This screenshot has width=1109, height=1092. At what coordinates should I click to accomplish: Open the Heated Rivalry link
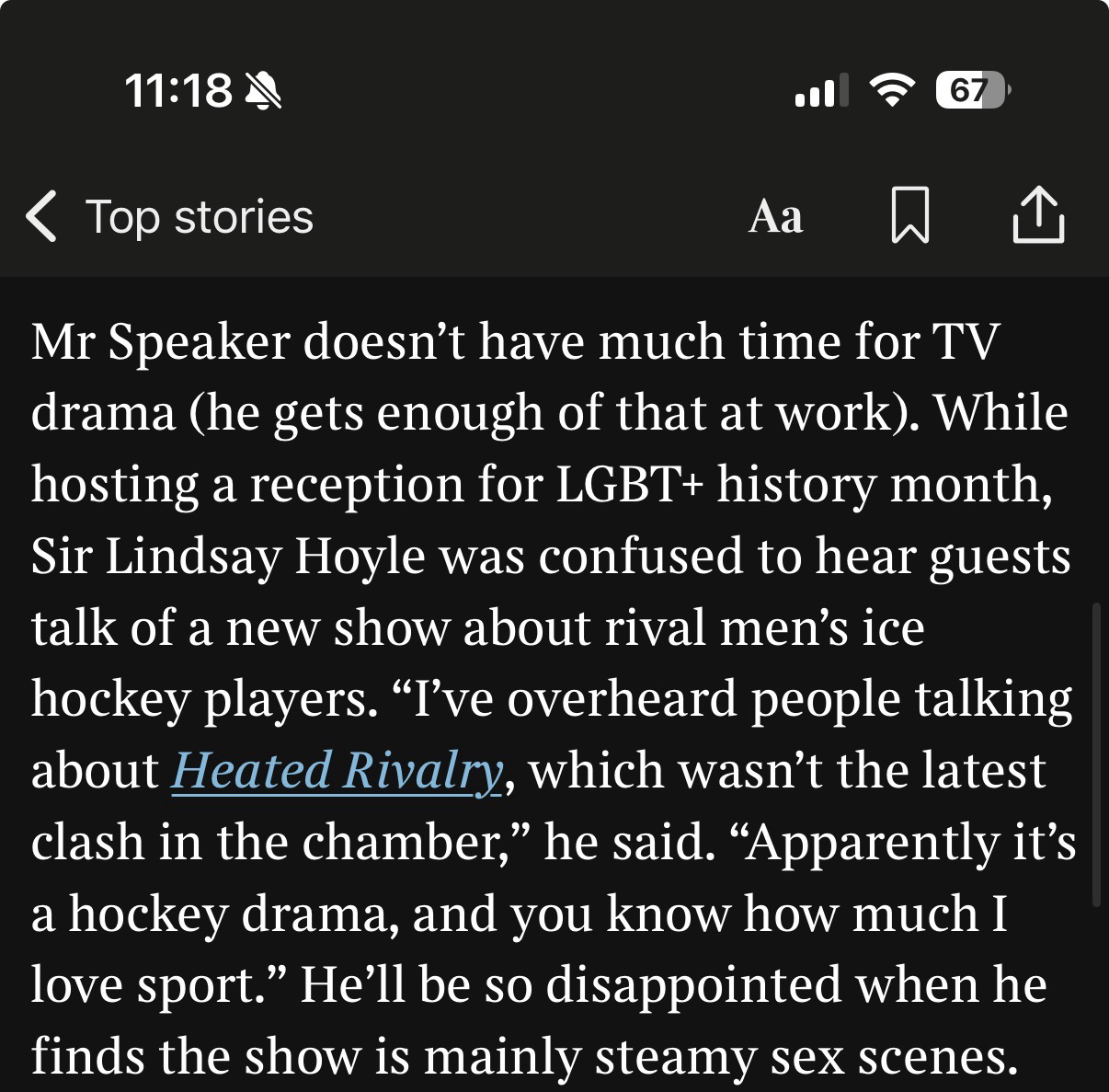[337, 770]
